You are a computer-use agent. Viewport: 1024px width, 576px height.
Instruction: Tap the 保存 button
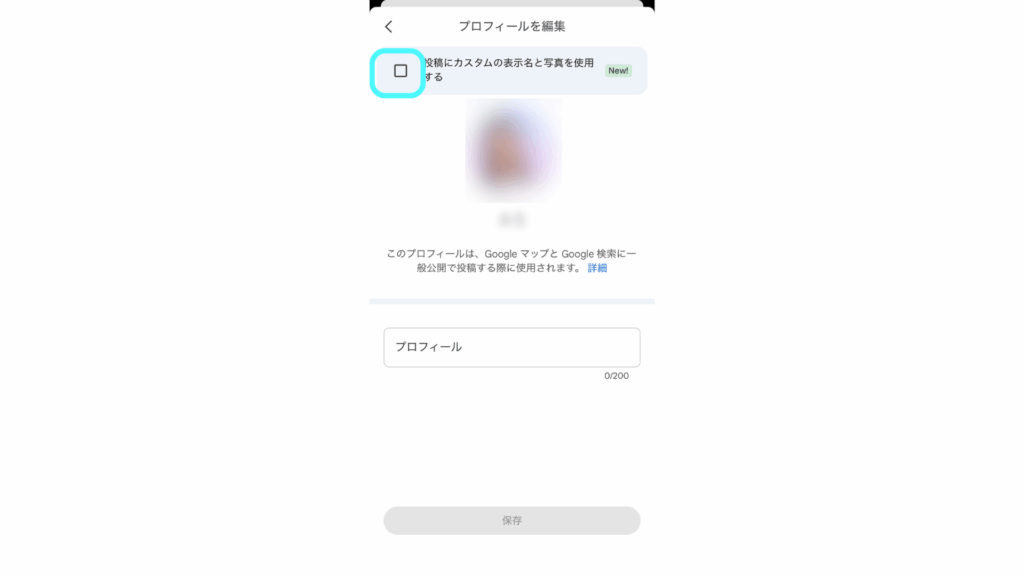[511, 521]
